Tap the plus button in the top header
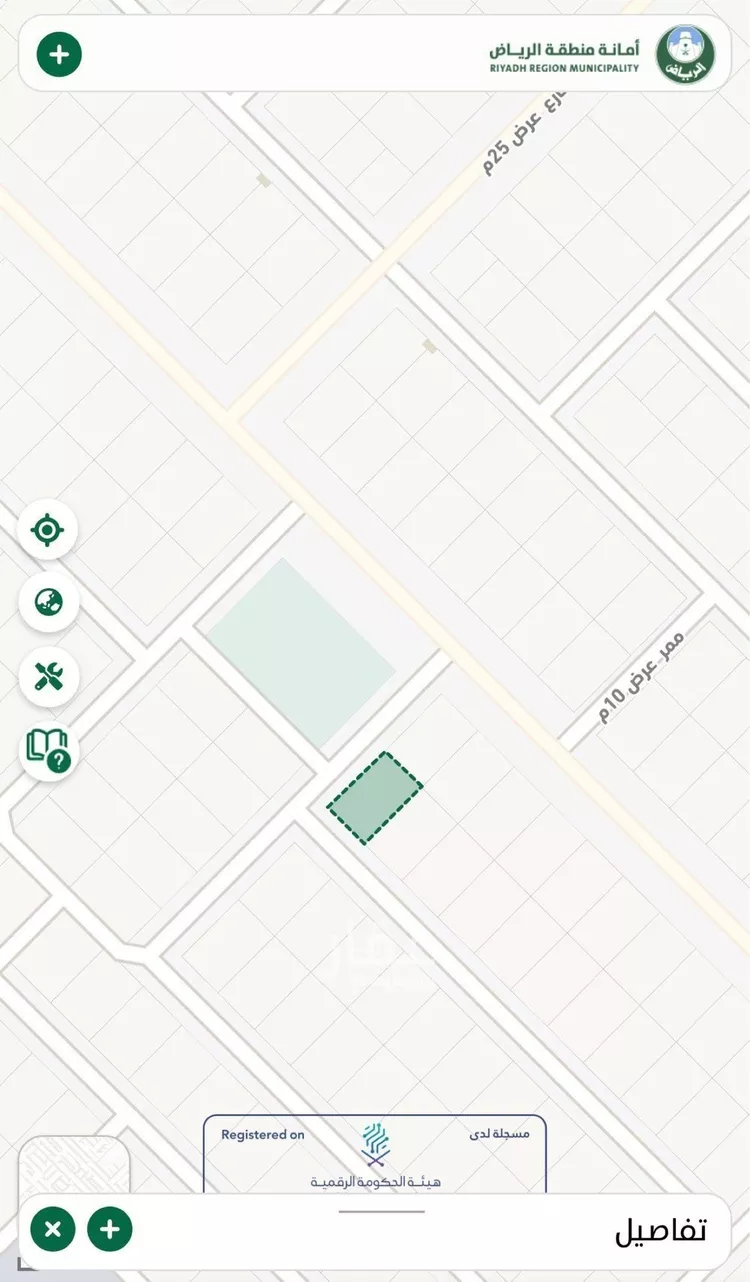 click(59, 54)
